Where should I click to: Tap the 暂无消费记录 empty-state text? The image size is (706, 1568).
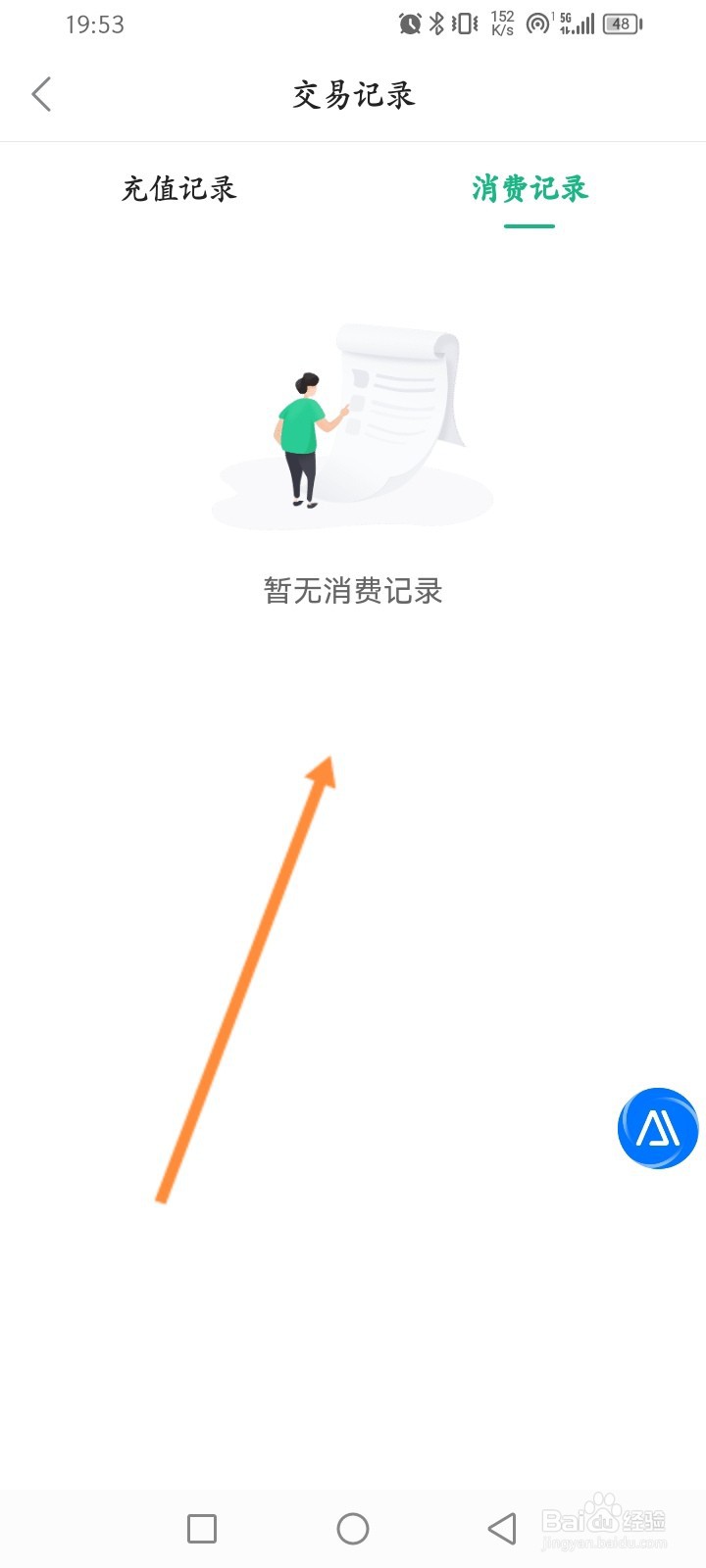[x=353, y=591]
